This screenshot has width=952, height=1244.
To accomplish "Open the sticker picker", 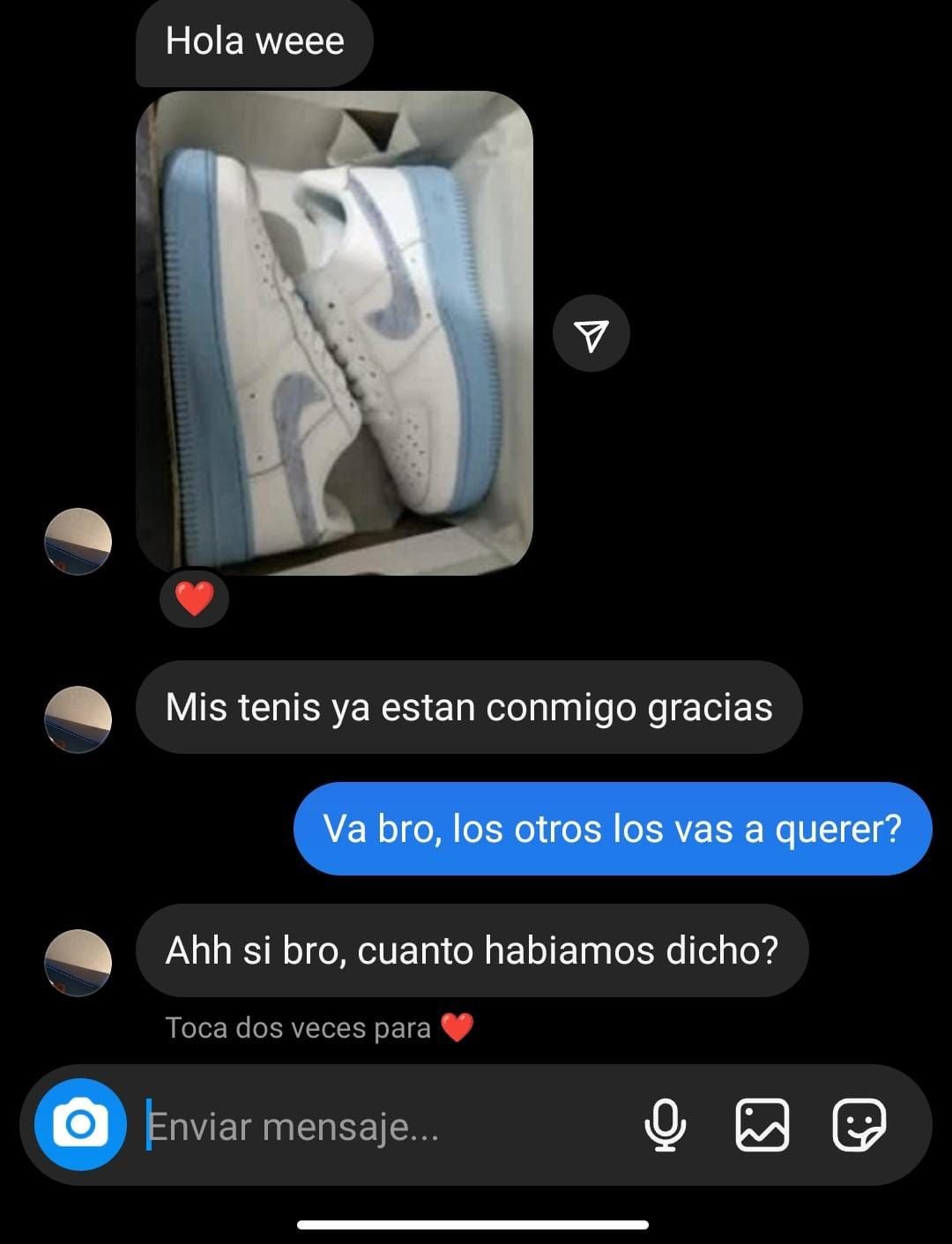I will coord(859,1125).
